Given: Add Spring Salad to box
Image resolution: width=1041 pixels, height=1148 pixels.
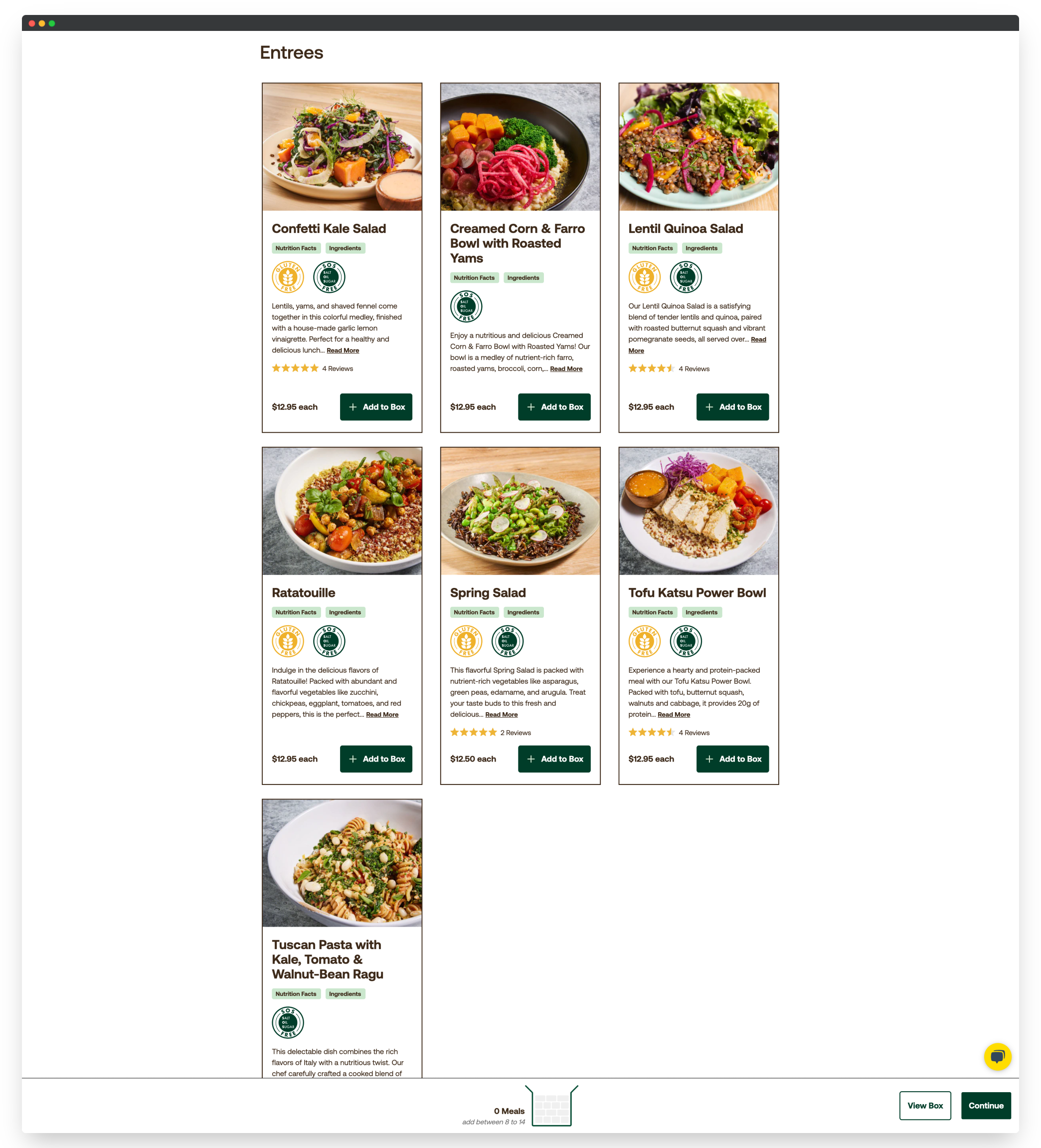Looking at the screenshot, I should pos(554,759).
